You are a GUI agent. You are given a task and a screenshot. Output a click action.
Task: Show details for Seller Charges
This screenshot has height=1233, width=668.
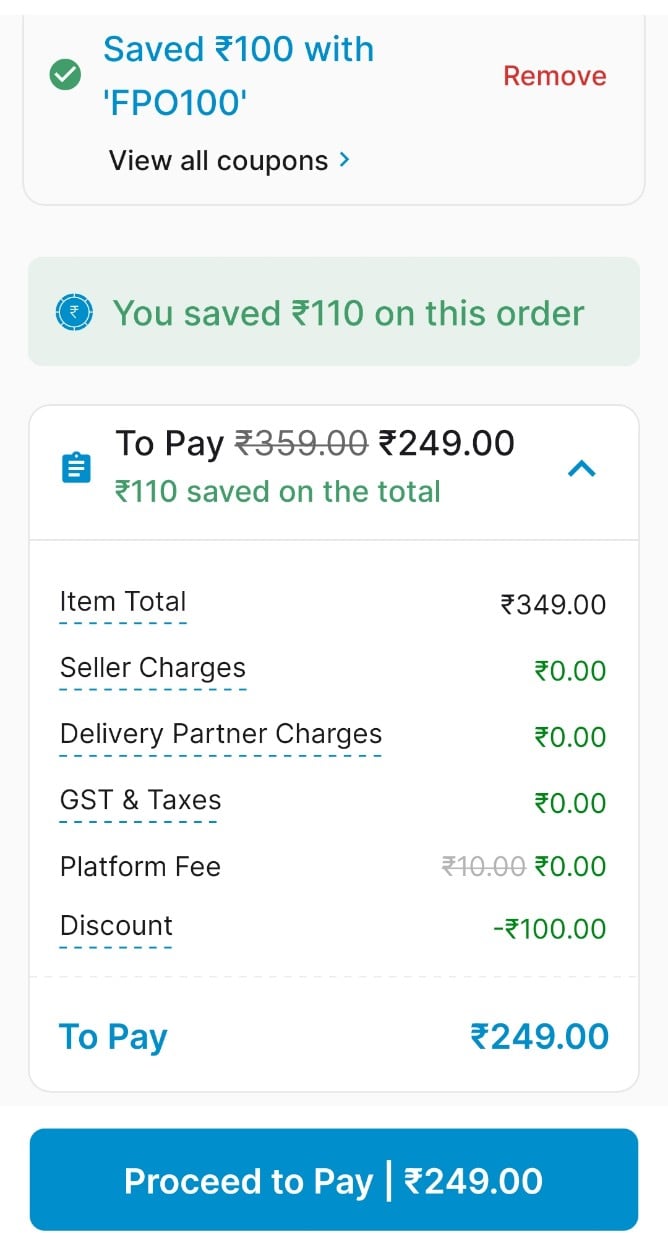tap(153, 668)
